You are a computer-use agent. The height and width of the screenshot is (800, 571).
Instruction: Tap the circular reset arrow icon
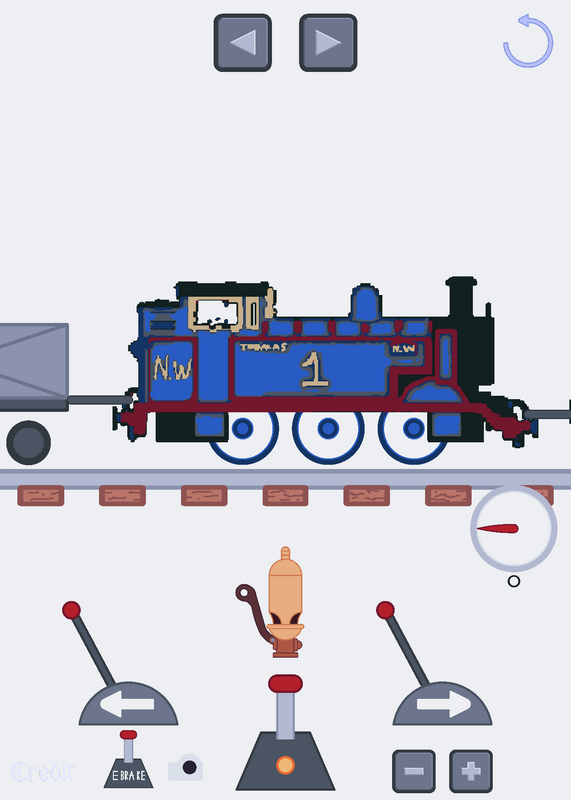click(528, 41)
